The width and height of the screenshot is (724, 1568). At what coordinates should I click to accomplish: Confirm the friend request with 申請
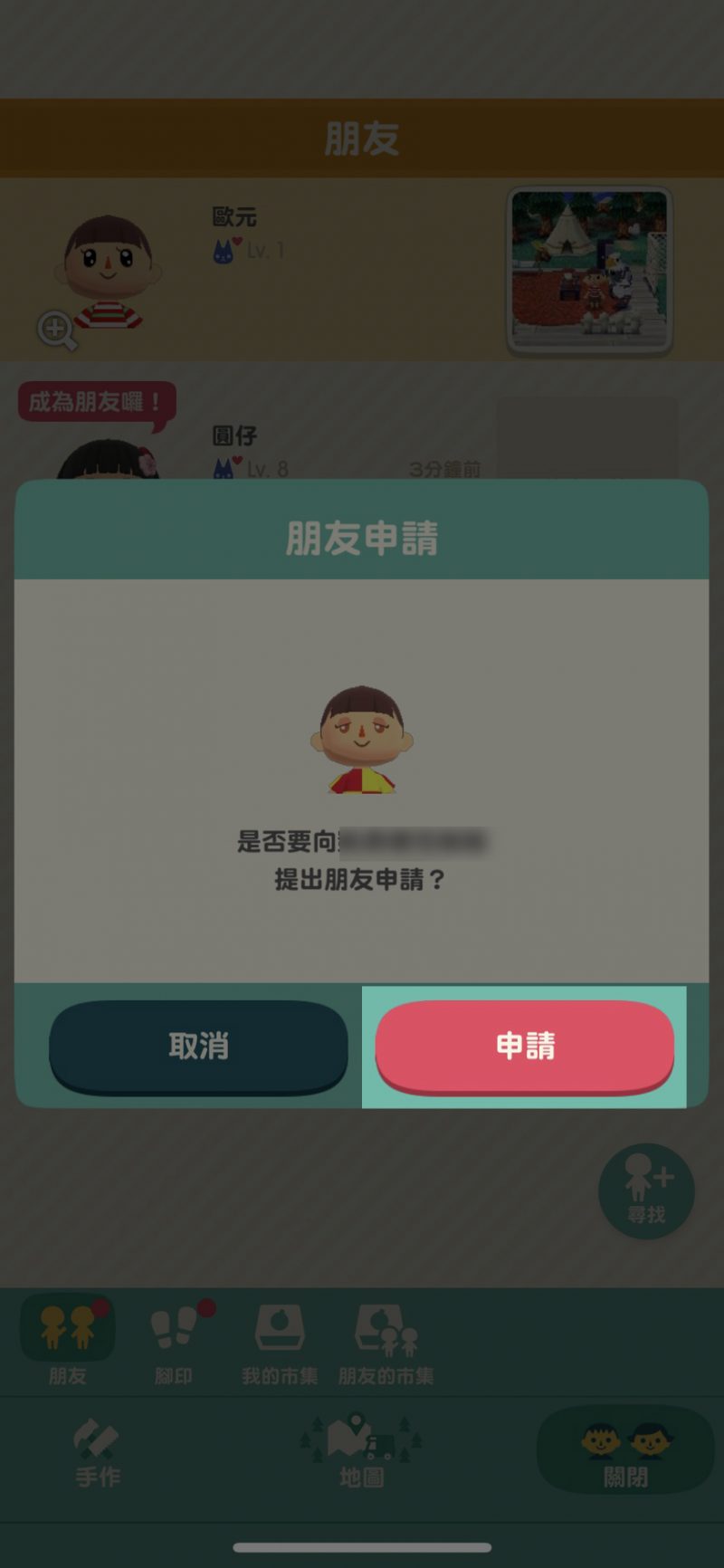pyautogui.click(x=524, y=1046)
